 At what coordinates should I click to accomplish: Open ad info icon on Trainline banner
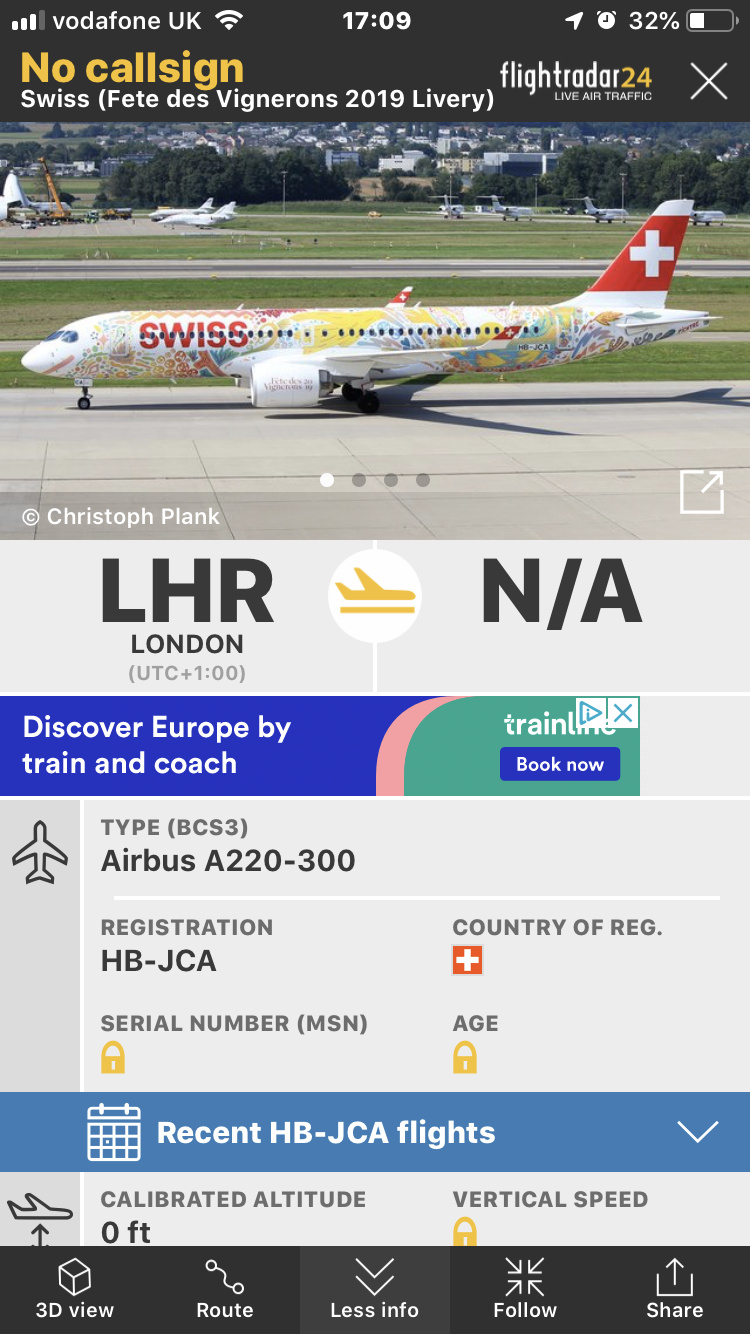click(592, 713)
